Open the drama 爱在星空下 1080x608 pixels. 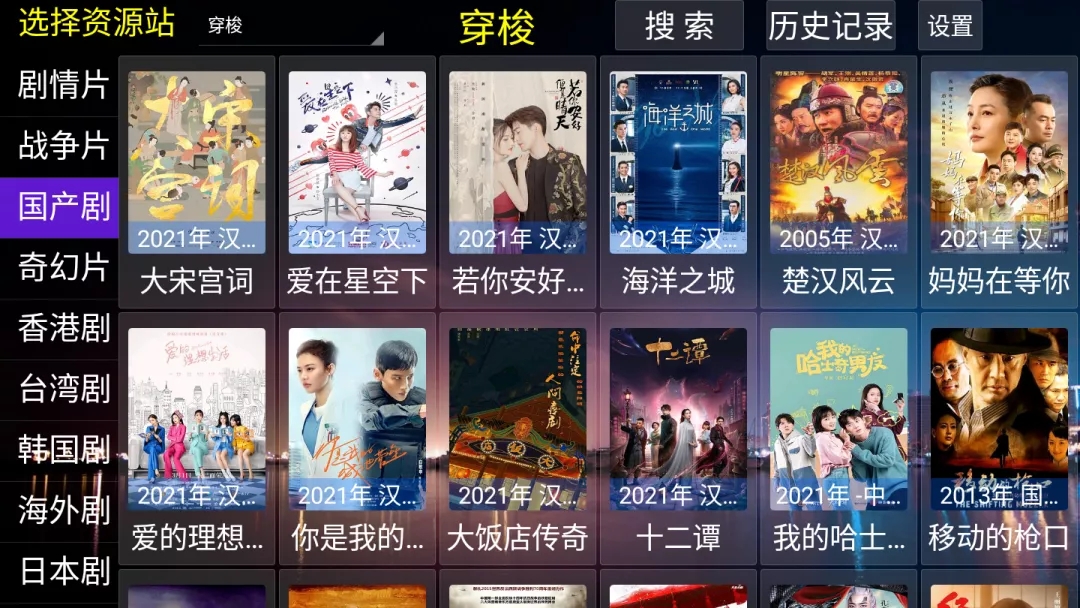coord(357,180)
